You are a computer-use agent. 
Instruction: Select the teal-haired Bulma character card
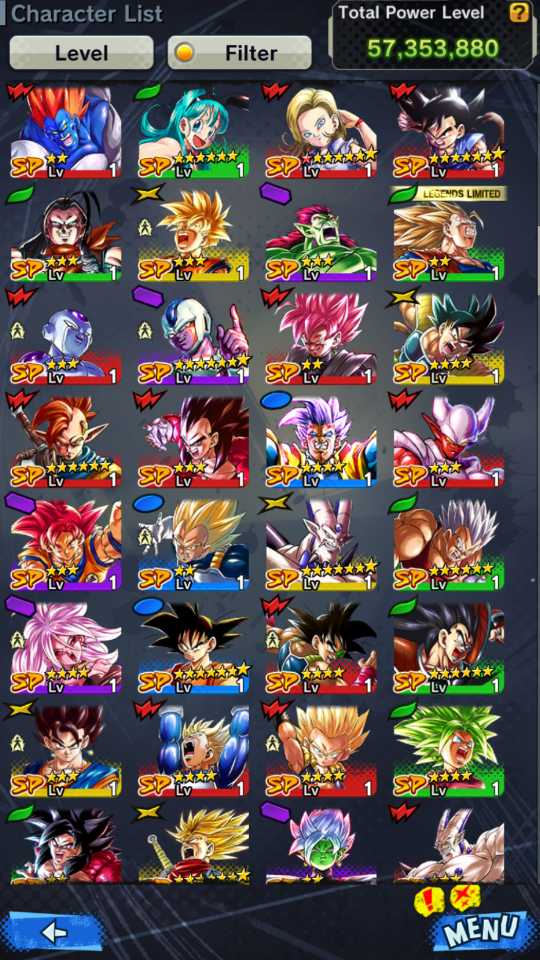click(193, 132)
